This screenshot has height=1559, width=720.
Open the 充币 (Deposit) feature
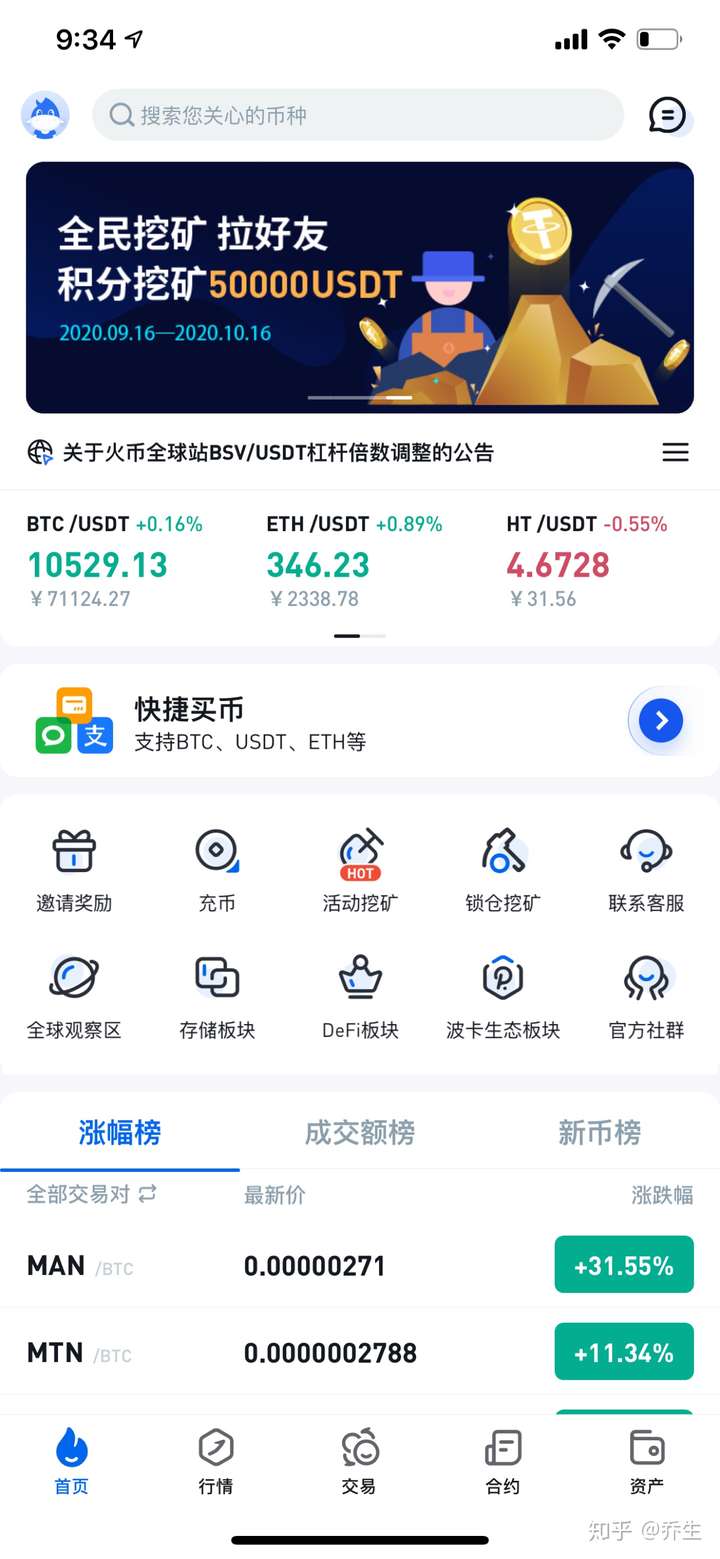coord(216,868)
